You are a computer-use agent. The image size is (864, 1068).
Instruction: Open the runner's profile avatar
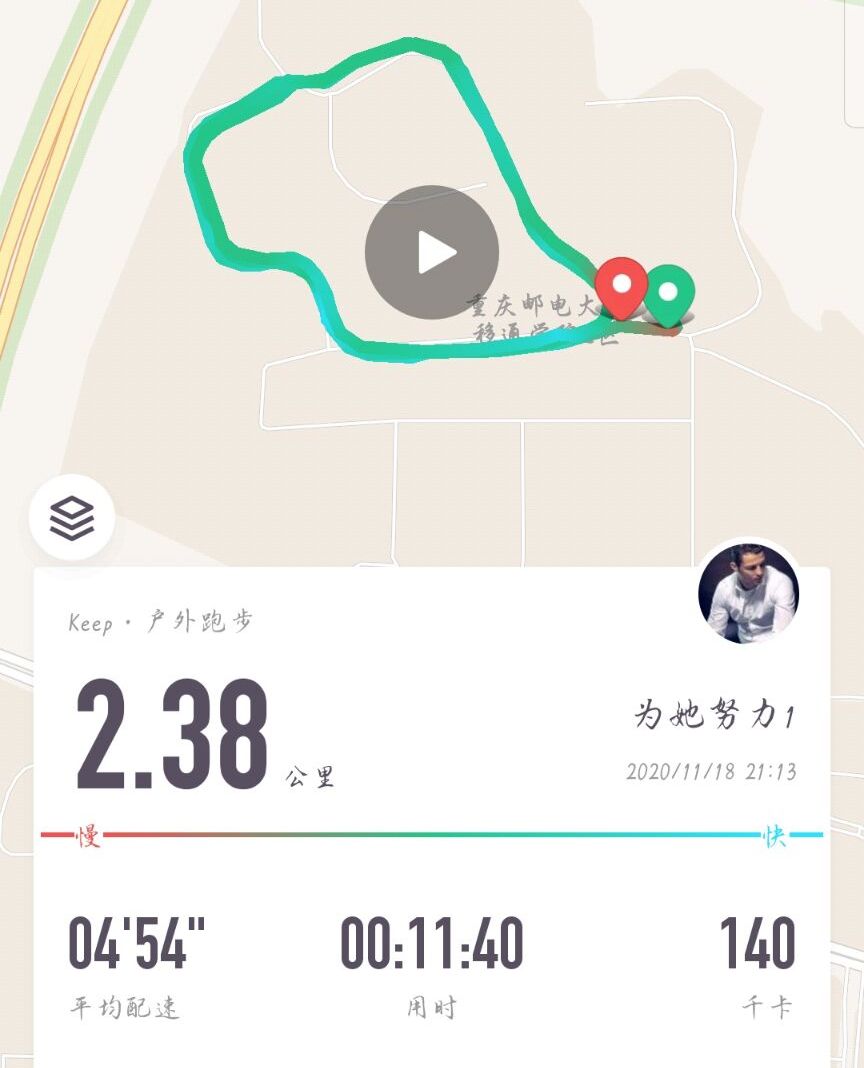(x=748, y=593)
